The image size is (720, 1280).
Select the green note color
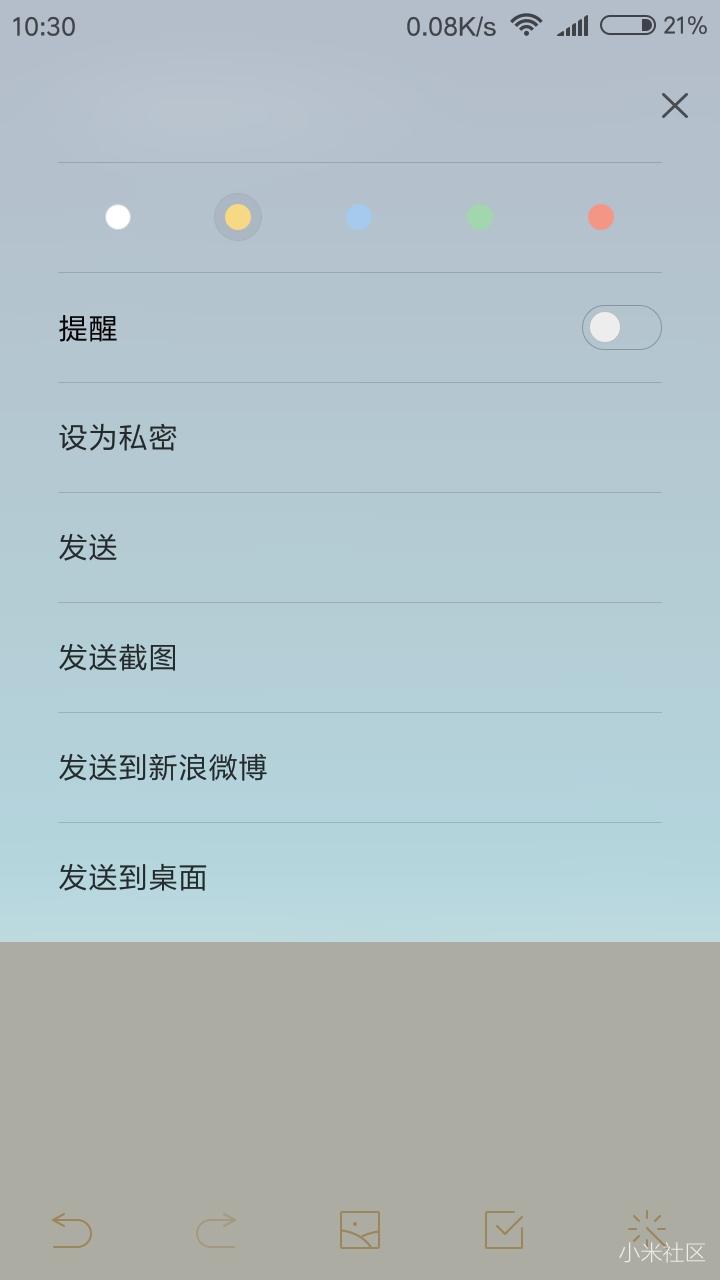click(480, 217)
